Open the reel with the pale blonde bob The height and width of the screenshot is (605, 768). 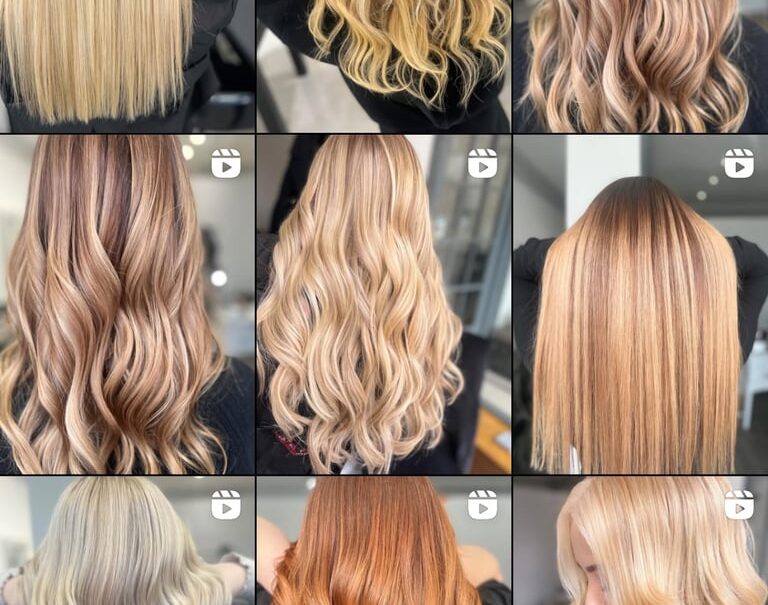[x=641, y=542]
